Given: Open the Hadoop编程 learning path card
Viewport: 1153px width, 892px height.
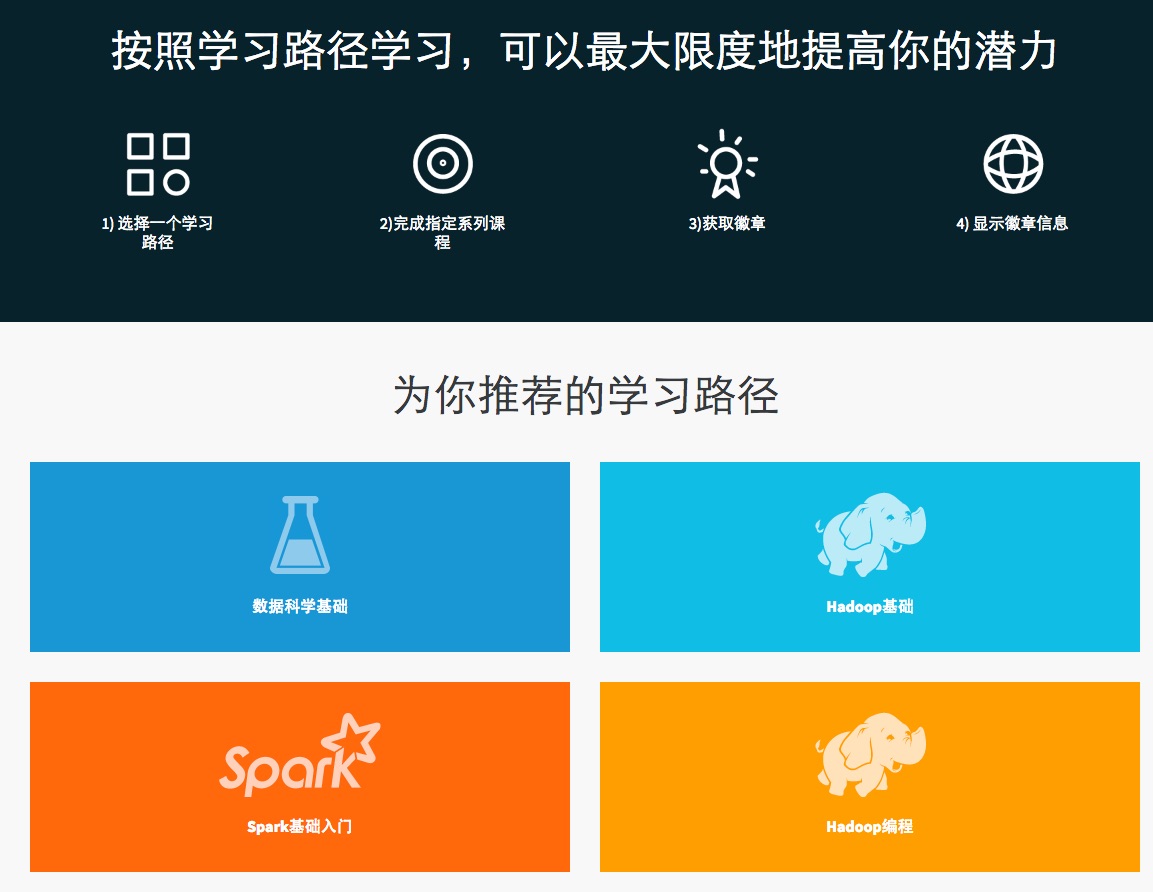Looking at the screenshot, I should tap(869, 777).
